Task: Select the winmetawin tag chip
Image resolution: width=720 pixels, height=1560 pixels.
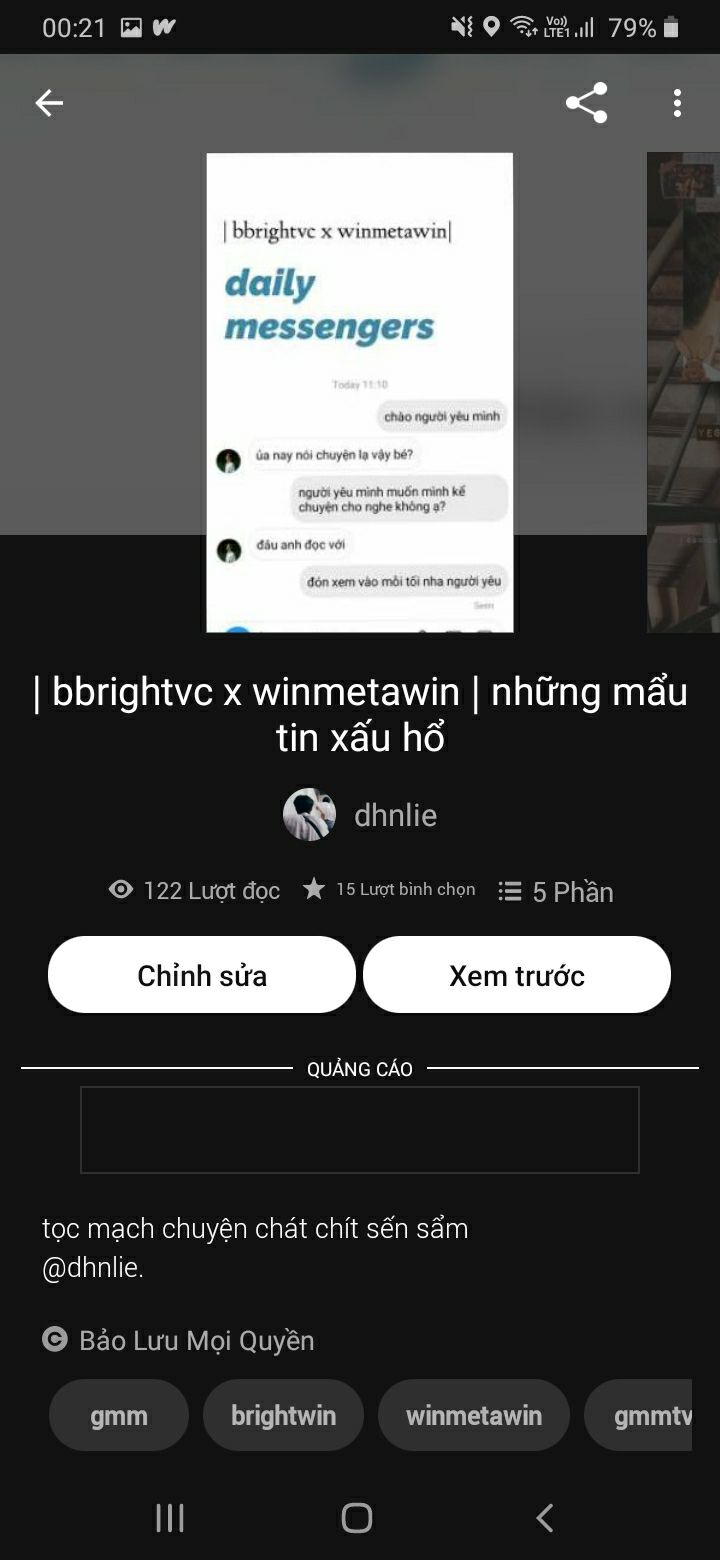Action: click(x=473, y=1415)
